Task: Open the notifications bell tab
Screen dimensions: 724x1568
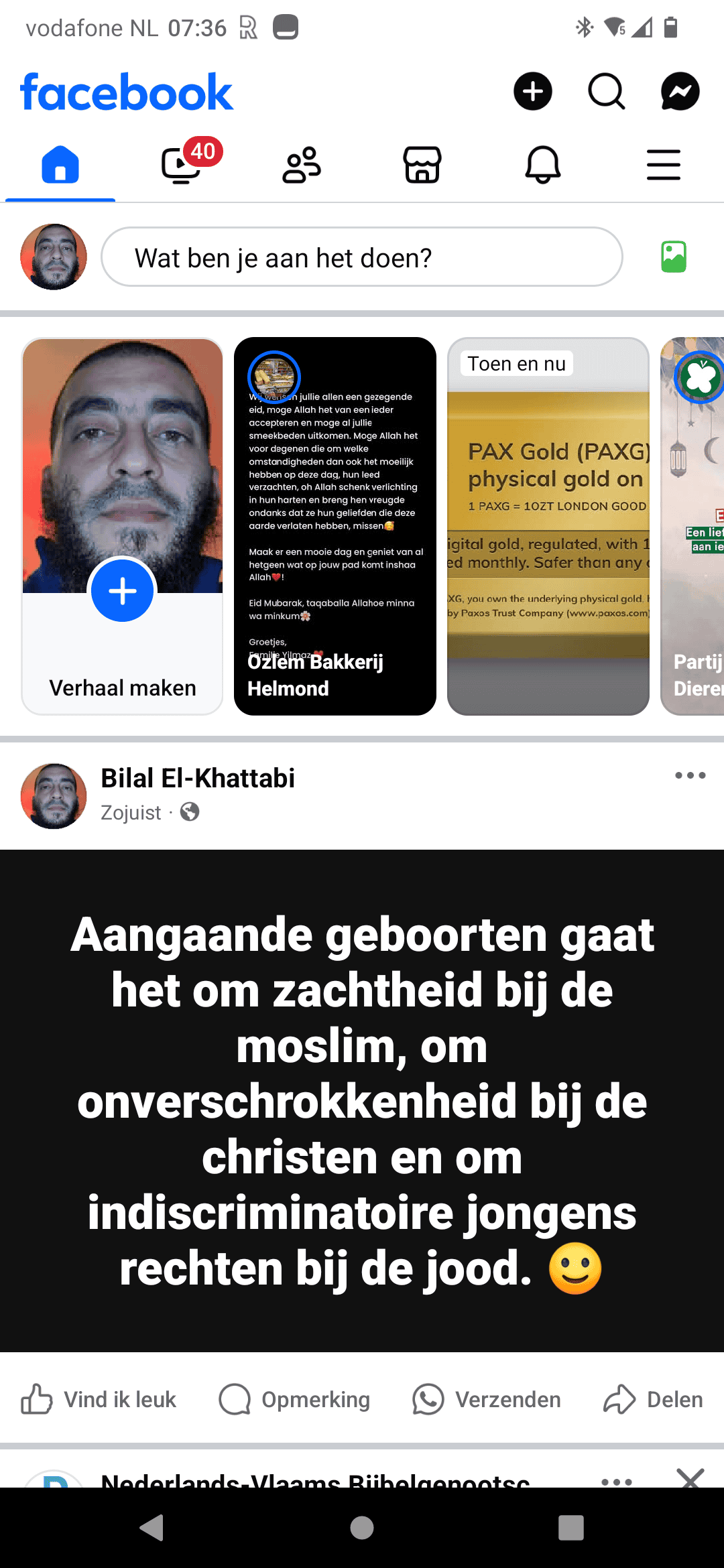Action: 543,164
